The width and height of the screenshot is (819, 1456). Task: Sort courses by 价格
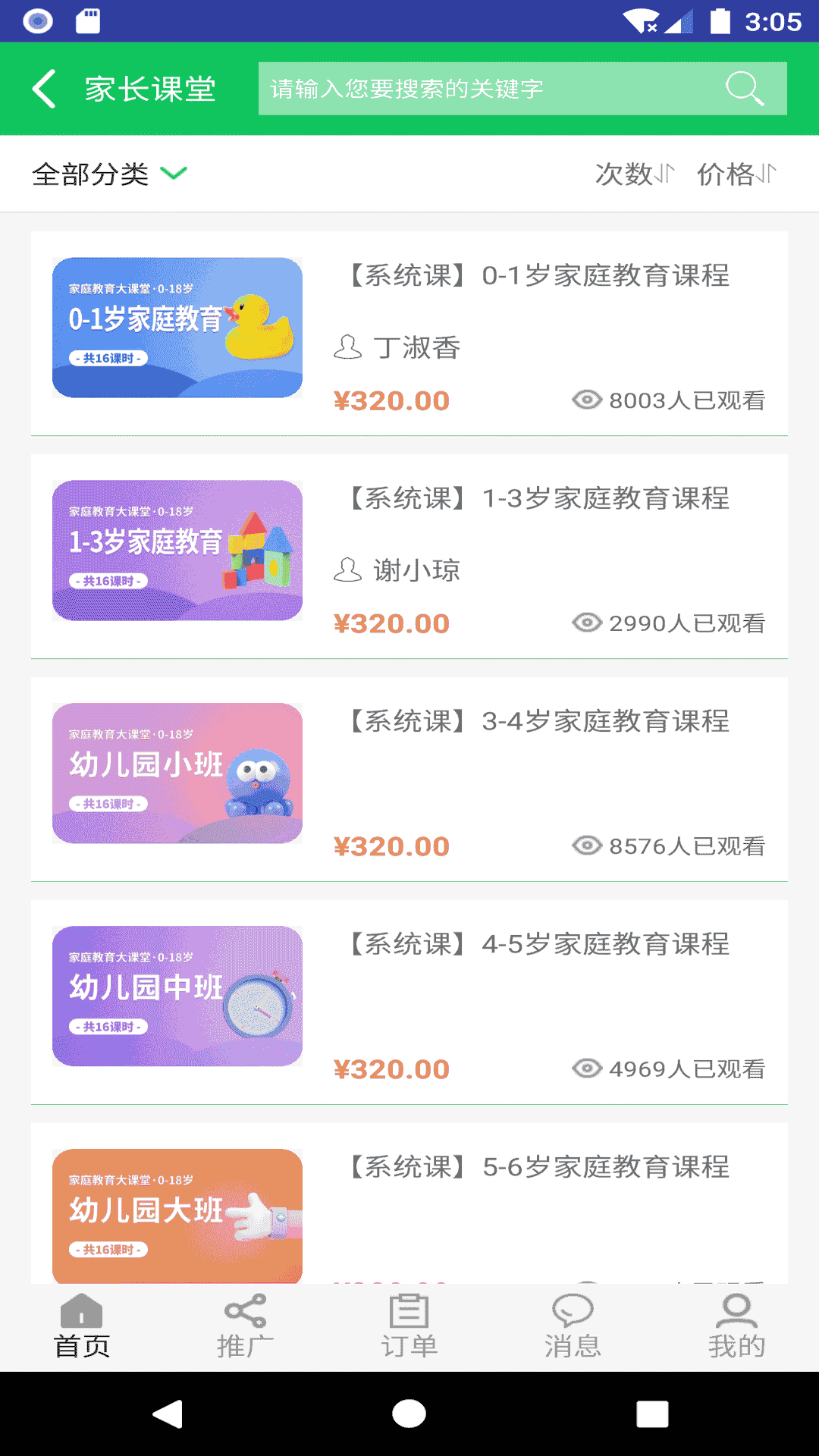coord(736,174)
